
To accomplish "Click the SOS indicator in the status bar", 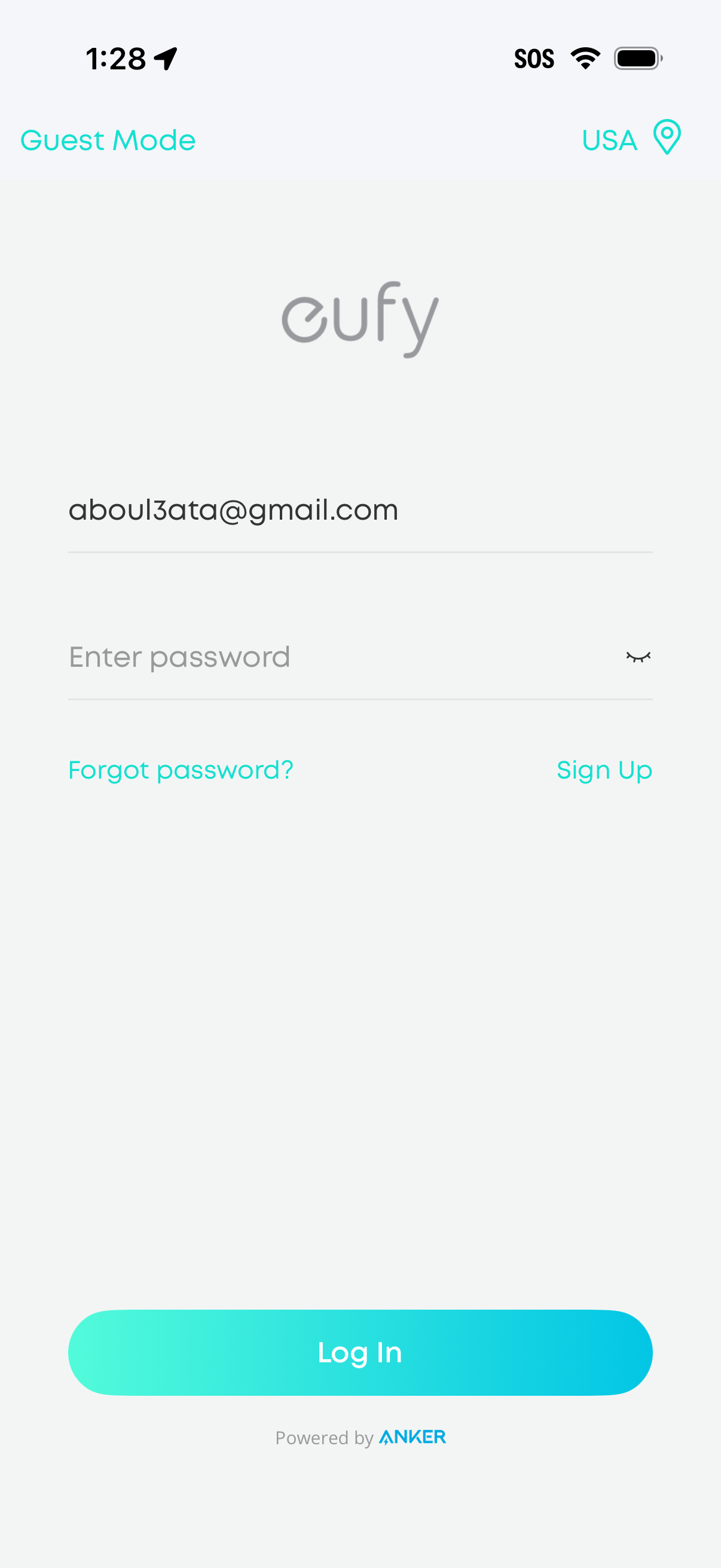I will [x=534, y=58].
